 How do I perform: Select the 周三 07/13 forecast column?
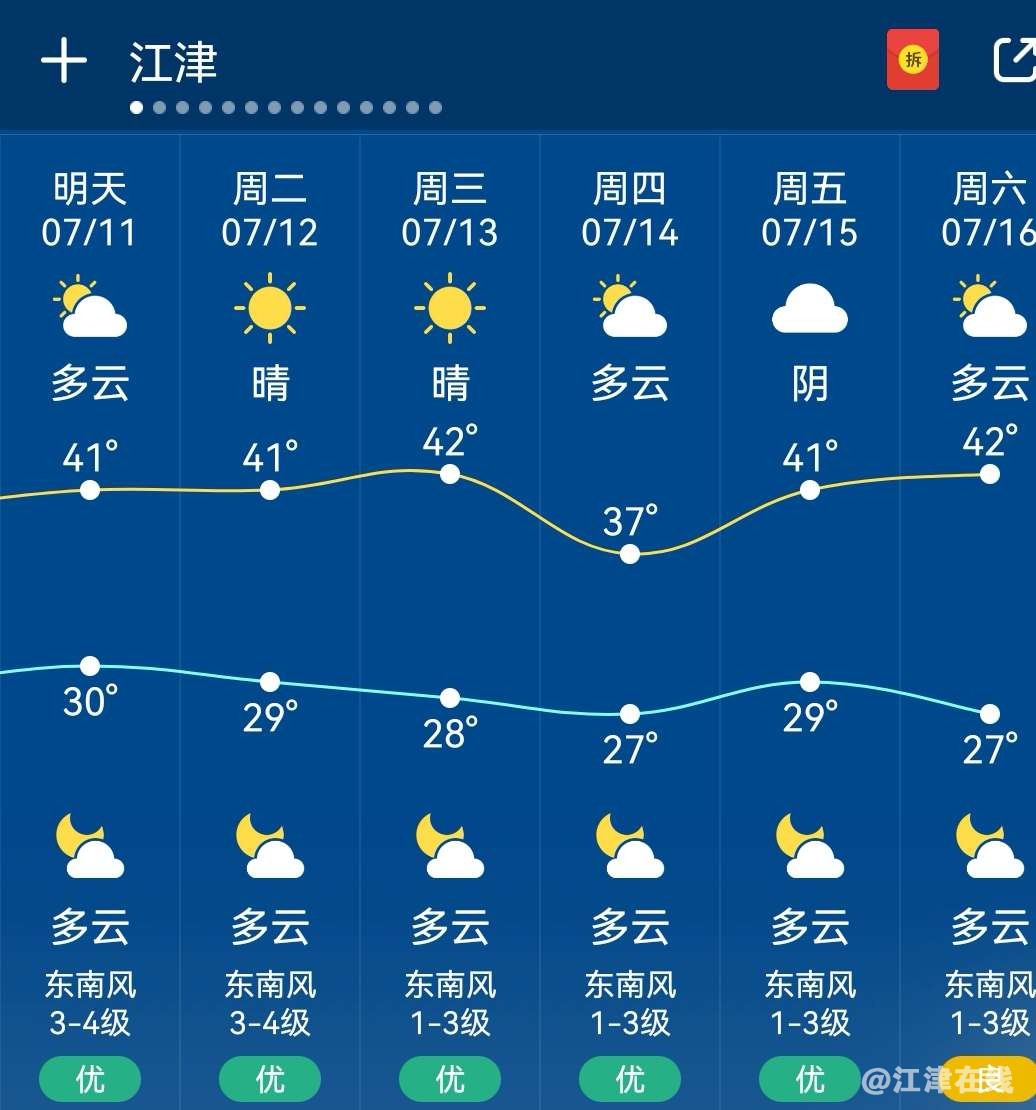pyautogui.click(x=450, y=210)
